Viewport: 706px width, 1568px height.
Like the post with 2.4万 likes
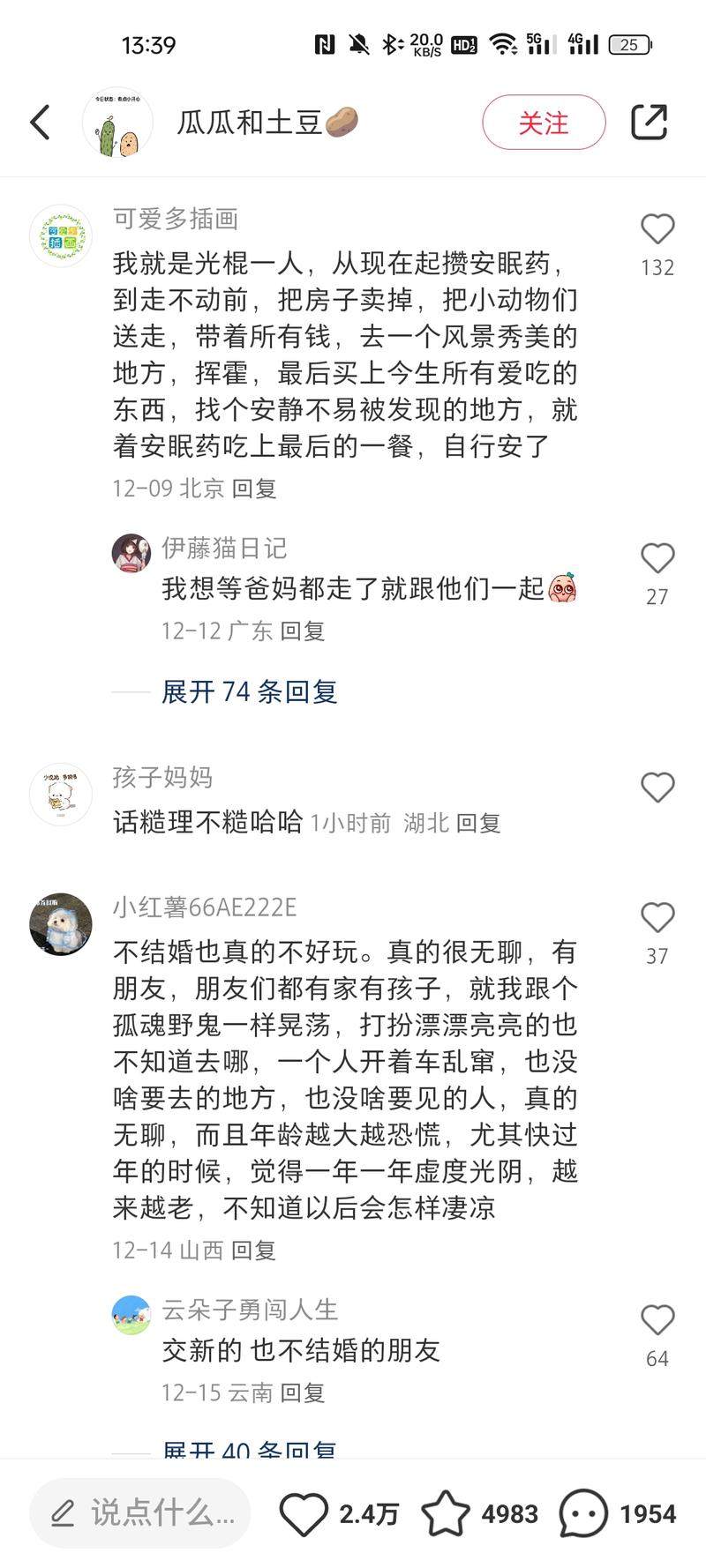304,1514
